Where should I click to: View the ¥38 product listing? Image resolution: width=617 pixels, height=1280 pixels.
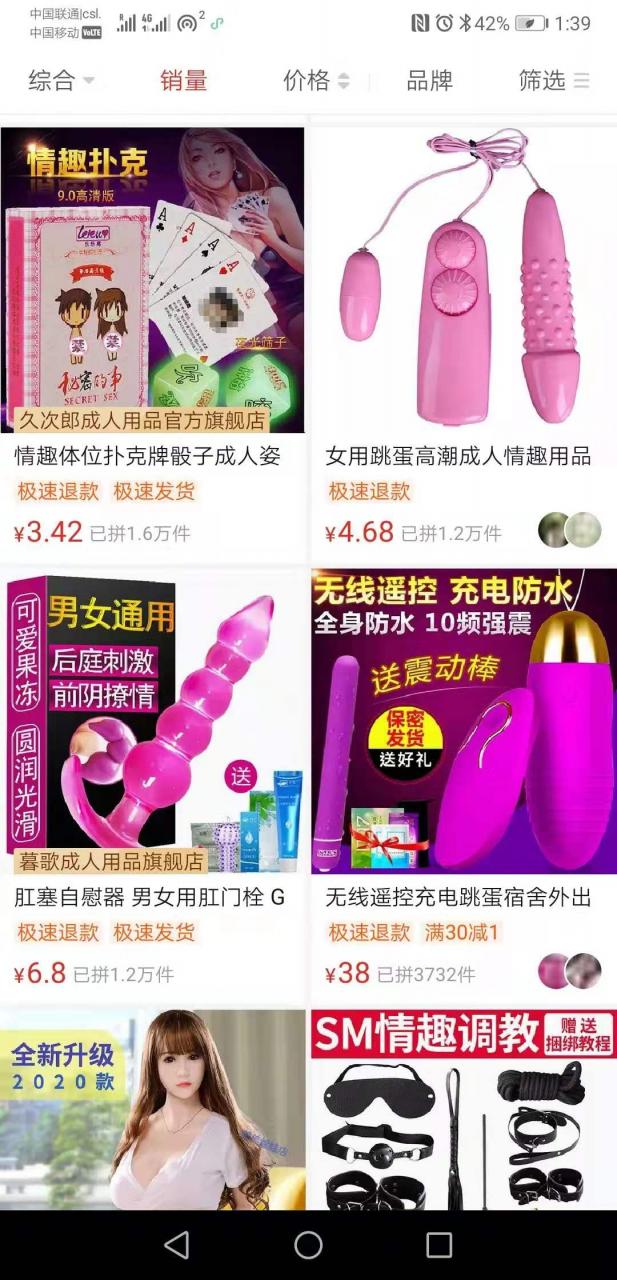pos(463,780)
